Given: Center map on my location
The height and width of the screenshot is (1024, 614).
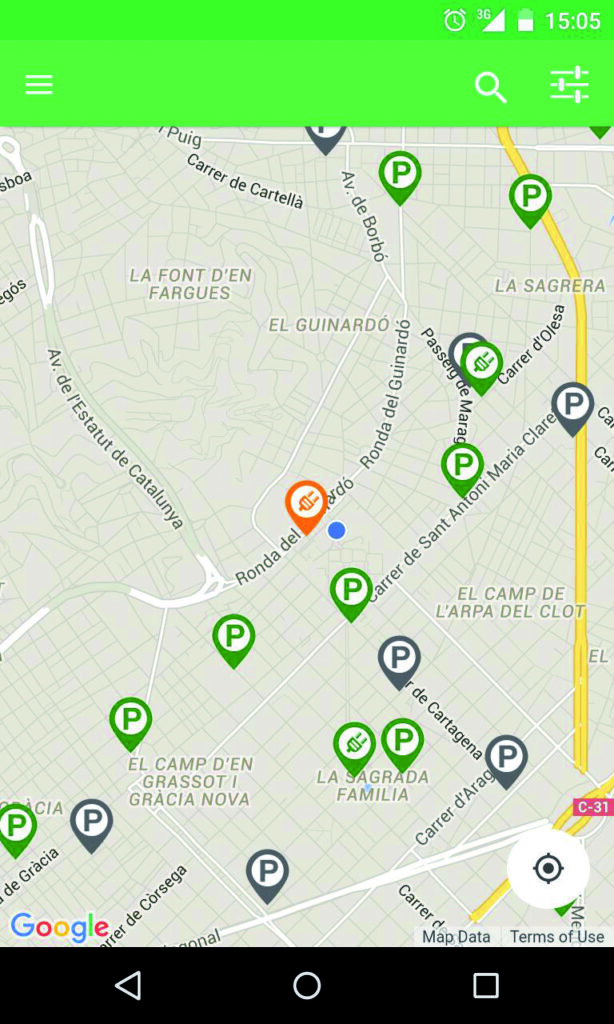Looking at the screenshot, I should coord(548,868).
